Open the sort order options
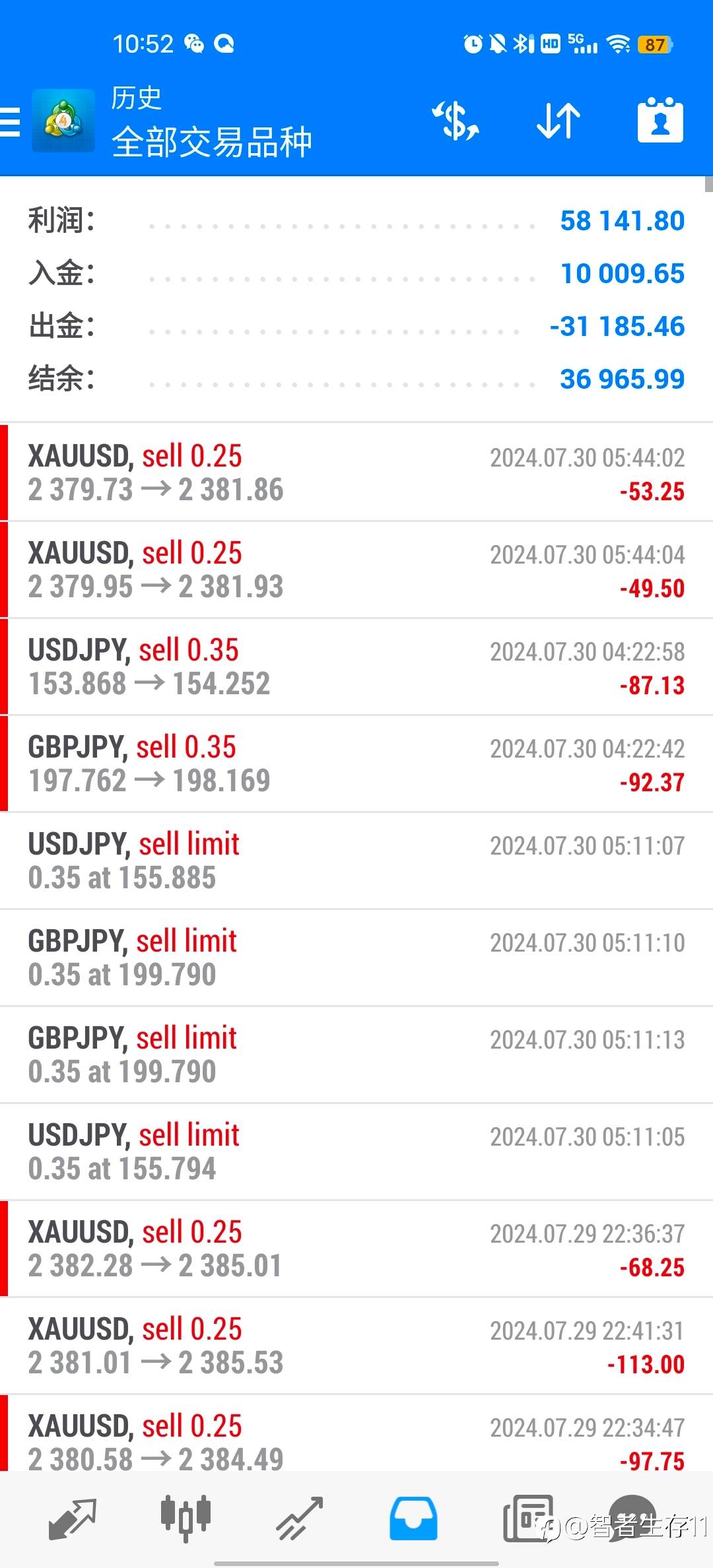The width and height of the screenshot is (713, 1568). pyautogui.click(x=559, y=121)
